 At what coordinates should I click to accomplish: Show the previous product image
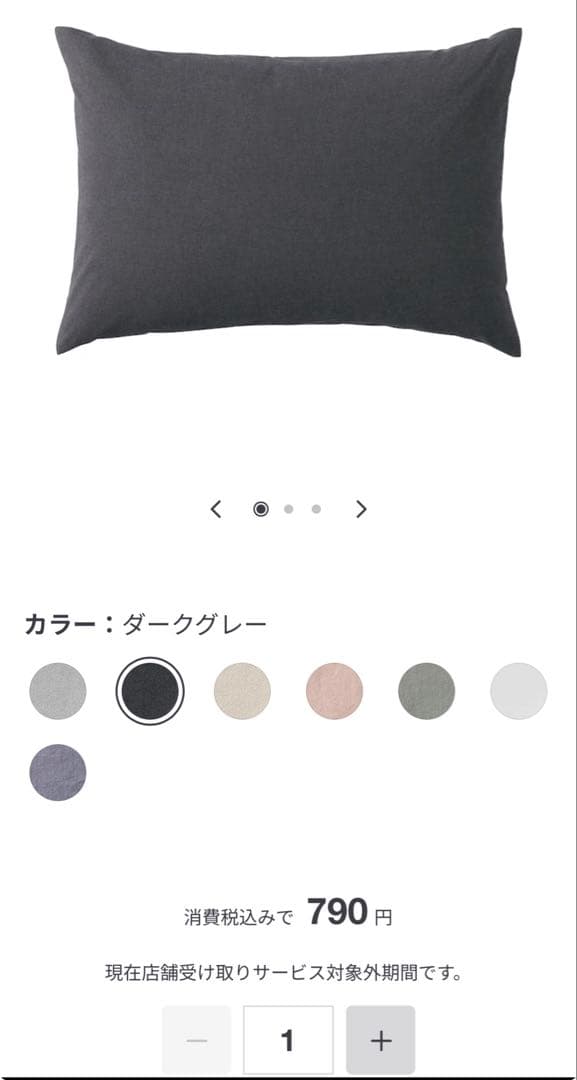216,509
